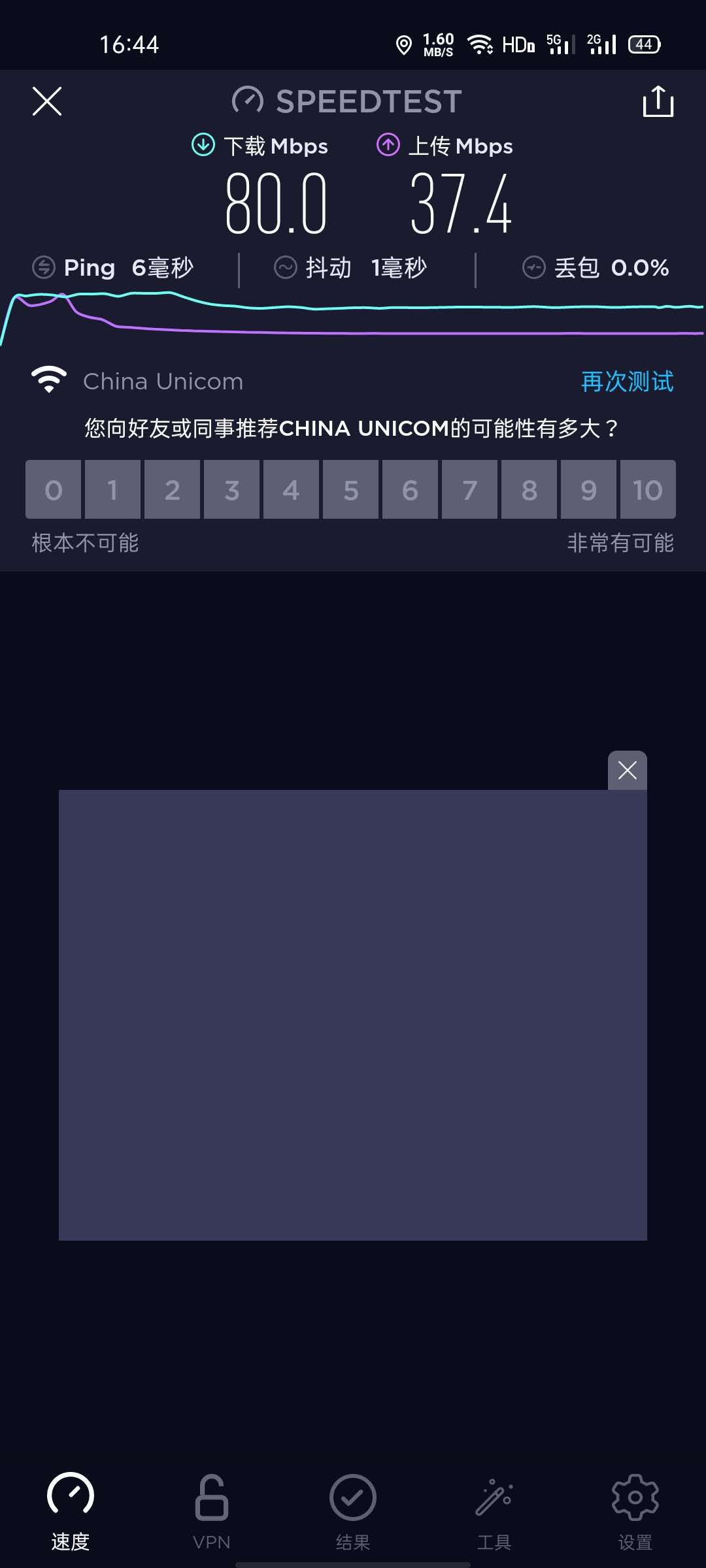Screen dimensions: 706x1568
Task: Pick rating 3 on the scale
Action: [232, 489]
